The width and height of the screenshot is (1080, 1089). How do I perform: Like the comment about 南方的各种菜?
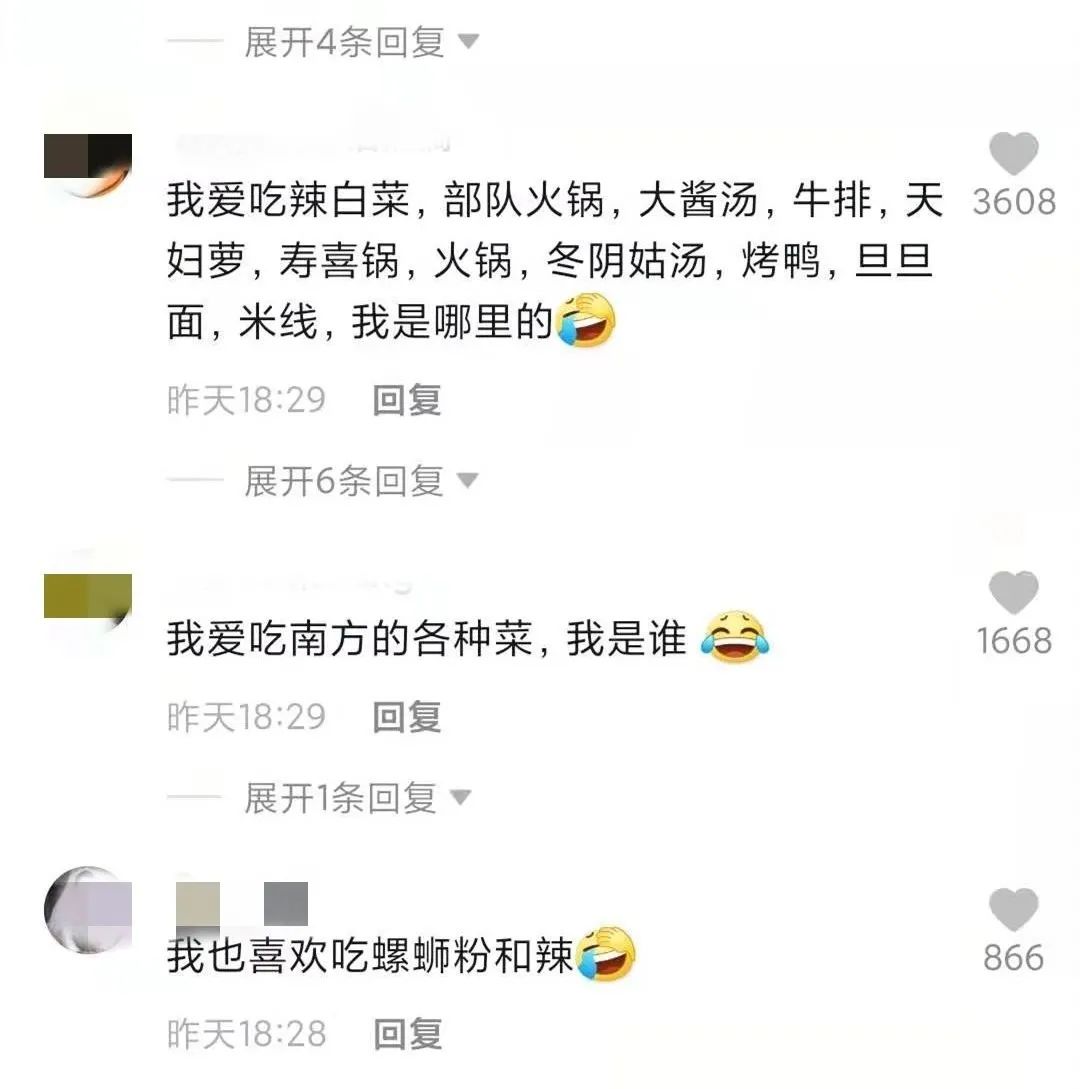tap(1013, 594)
